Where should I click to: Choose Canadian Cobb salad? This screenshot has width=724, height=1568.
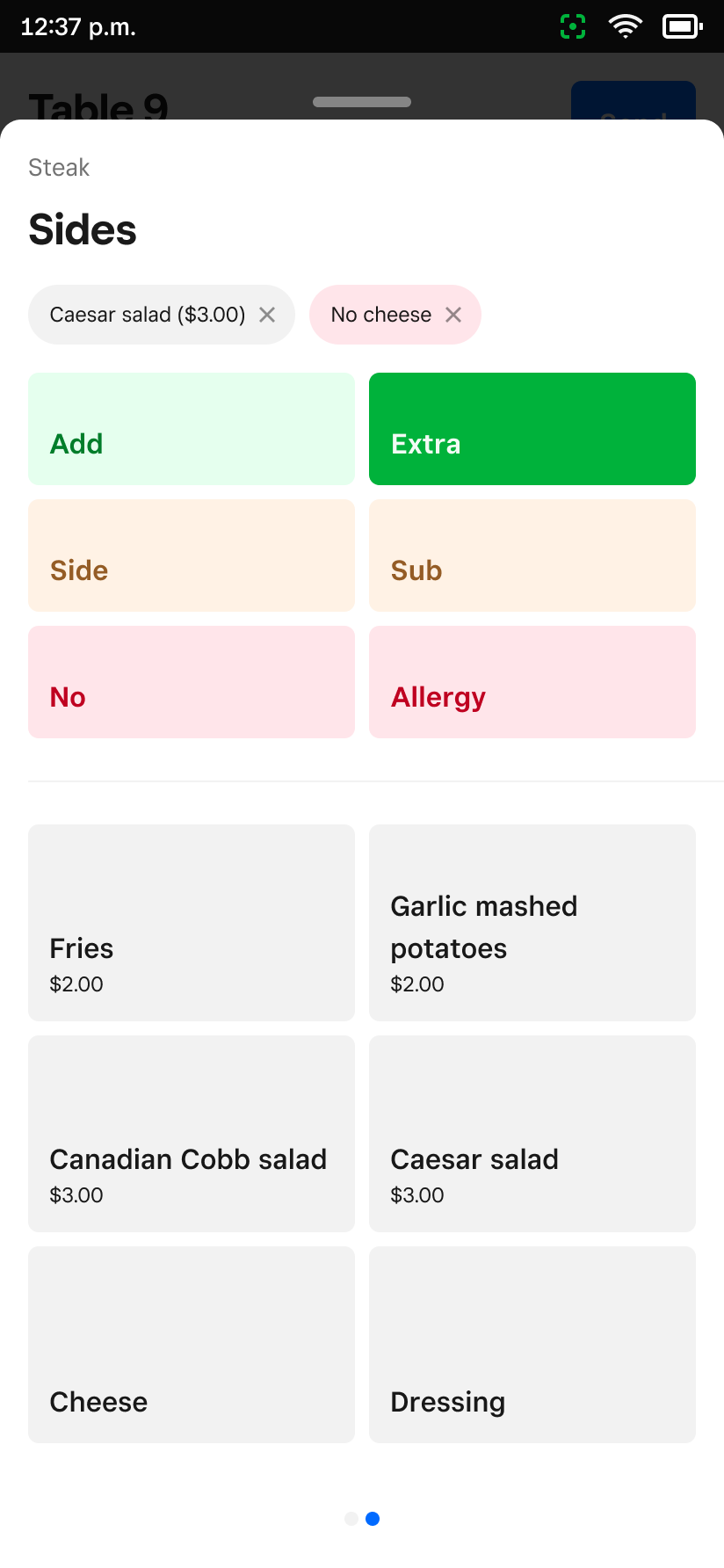(192, 1134)
